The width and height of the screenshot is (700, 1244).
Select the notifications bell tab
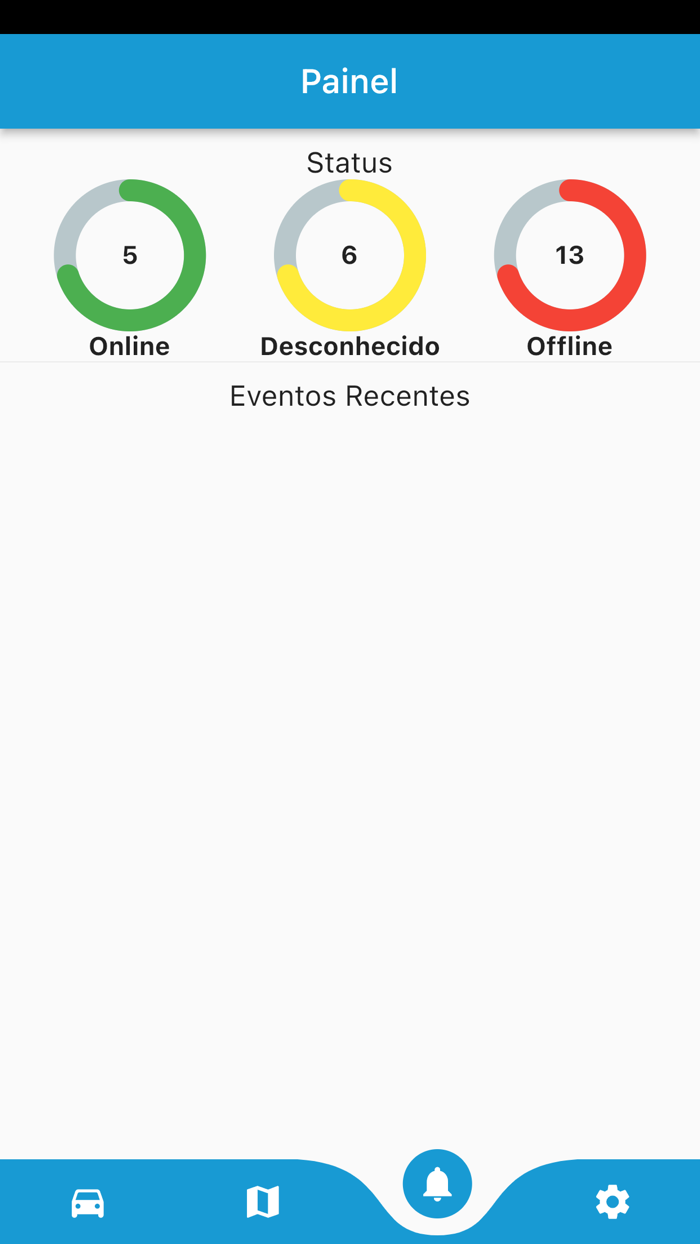coord(437,1184)
